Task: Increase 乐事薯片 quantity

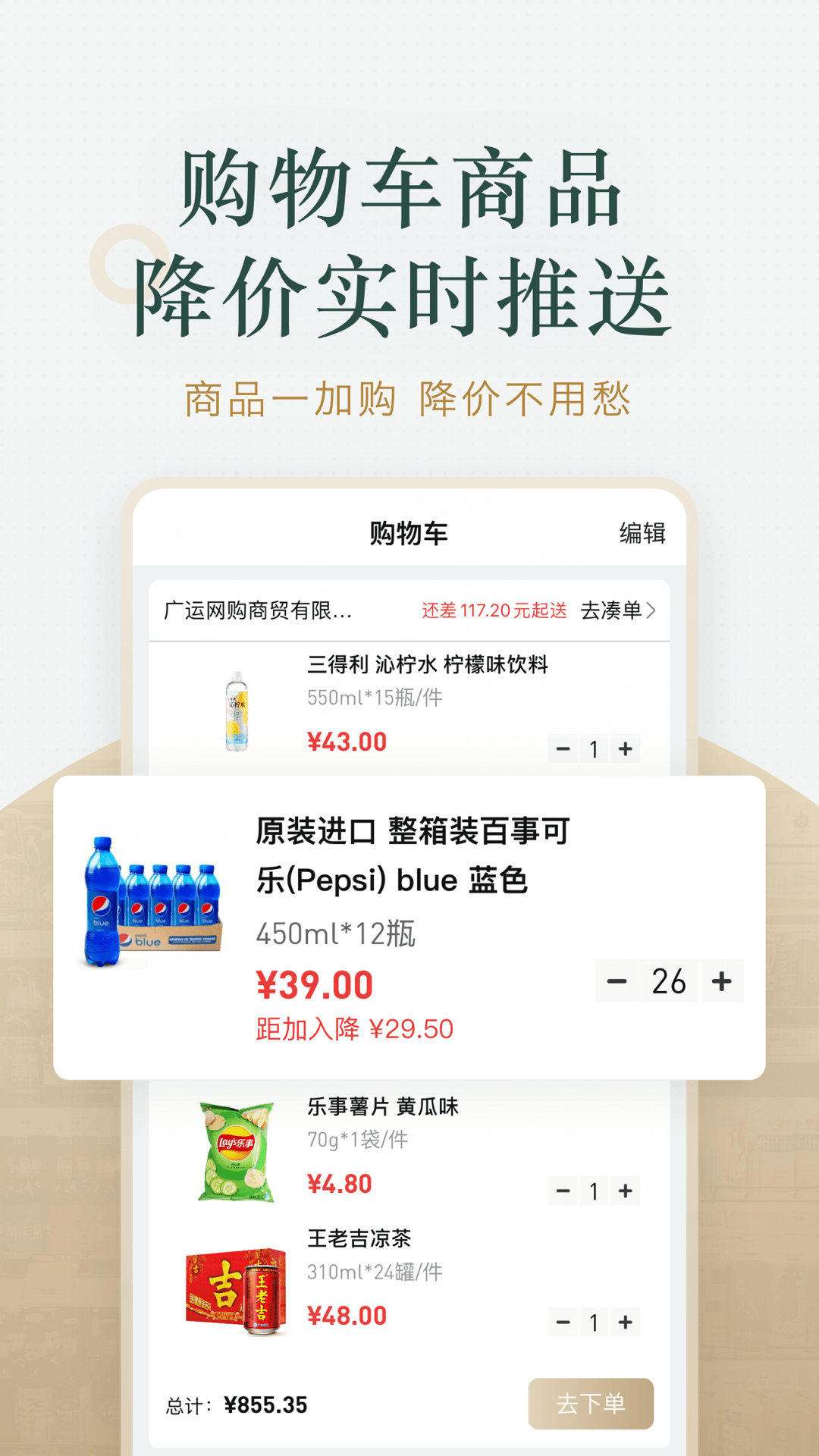Action: coord(625,1191)
